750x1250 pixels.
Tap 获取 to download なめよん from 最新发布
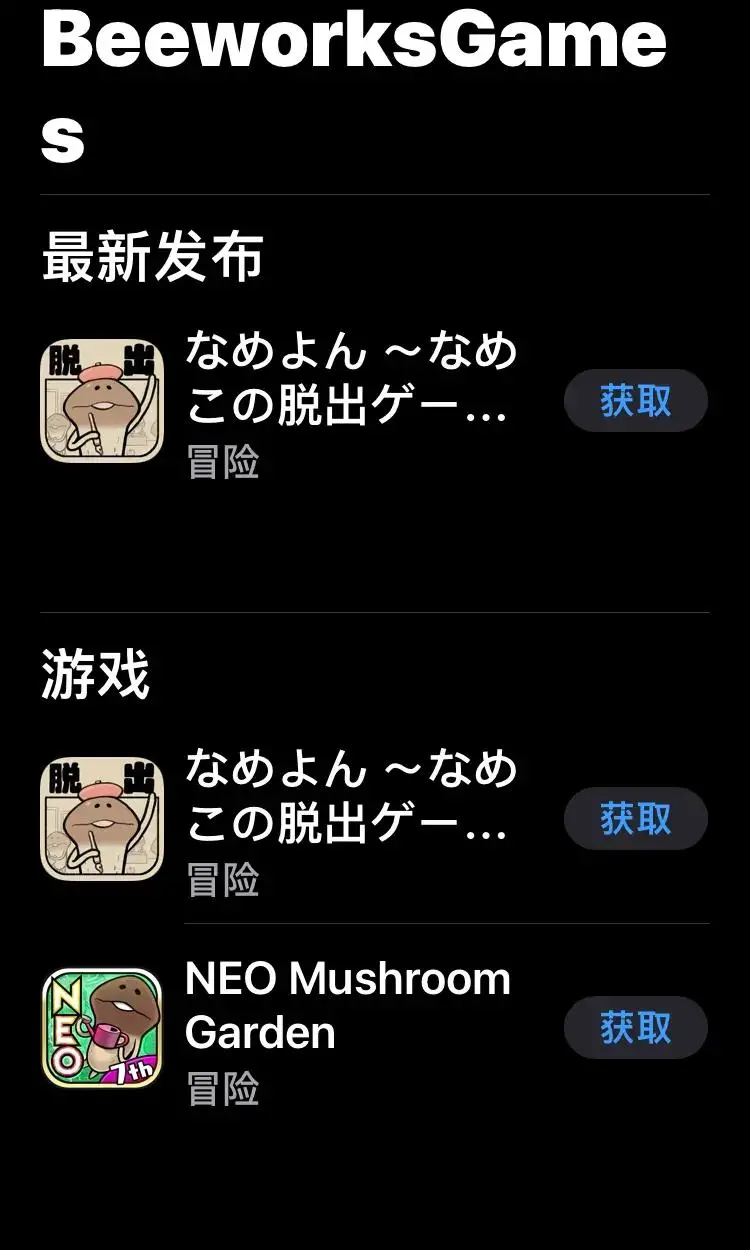(635, 400)
